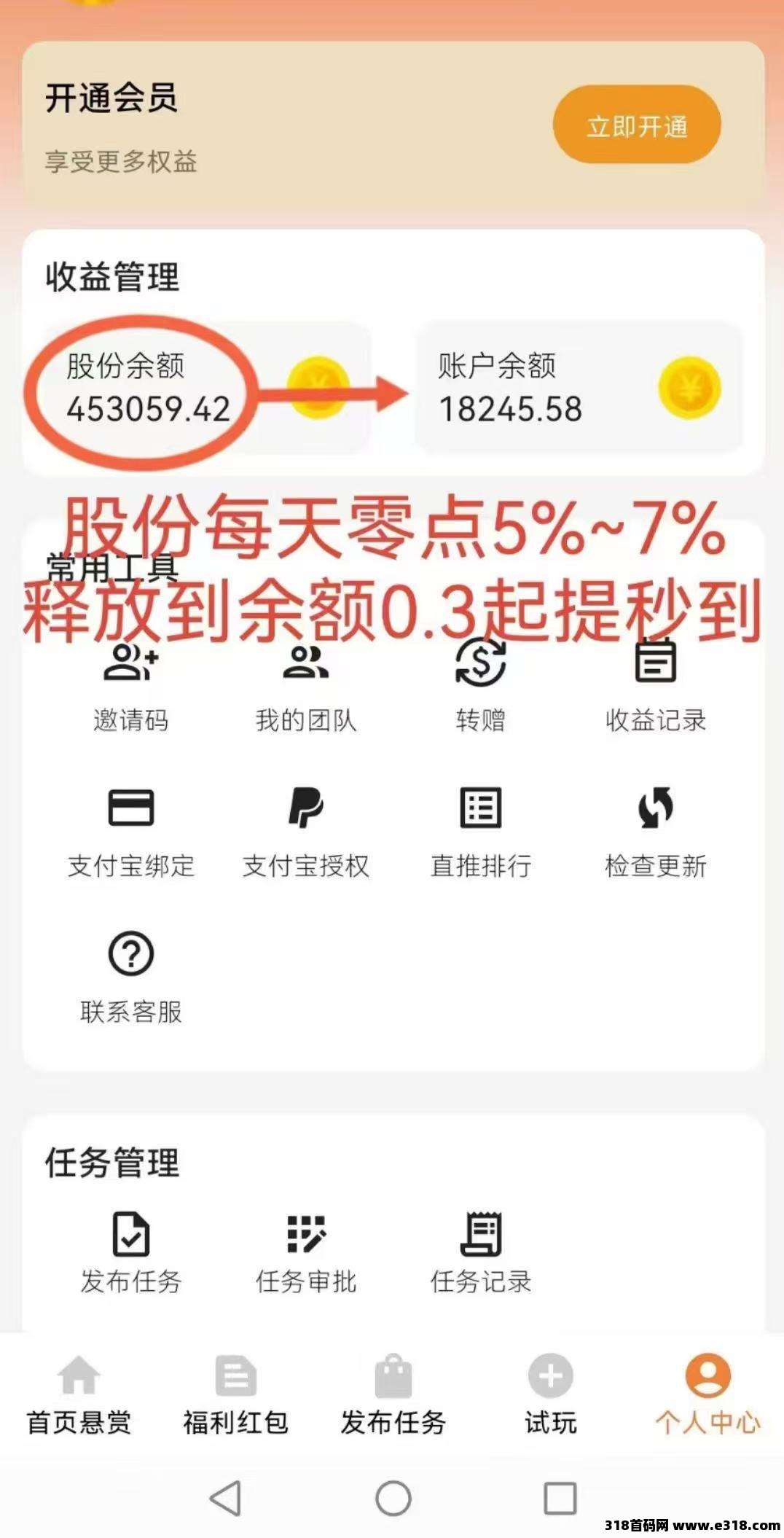View 直推排行 referral ranking
The width and height of the screenshot is (784, 1538).
click(480, 832)
